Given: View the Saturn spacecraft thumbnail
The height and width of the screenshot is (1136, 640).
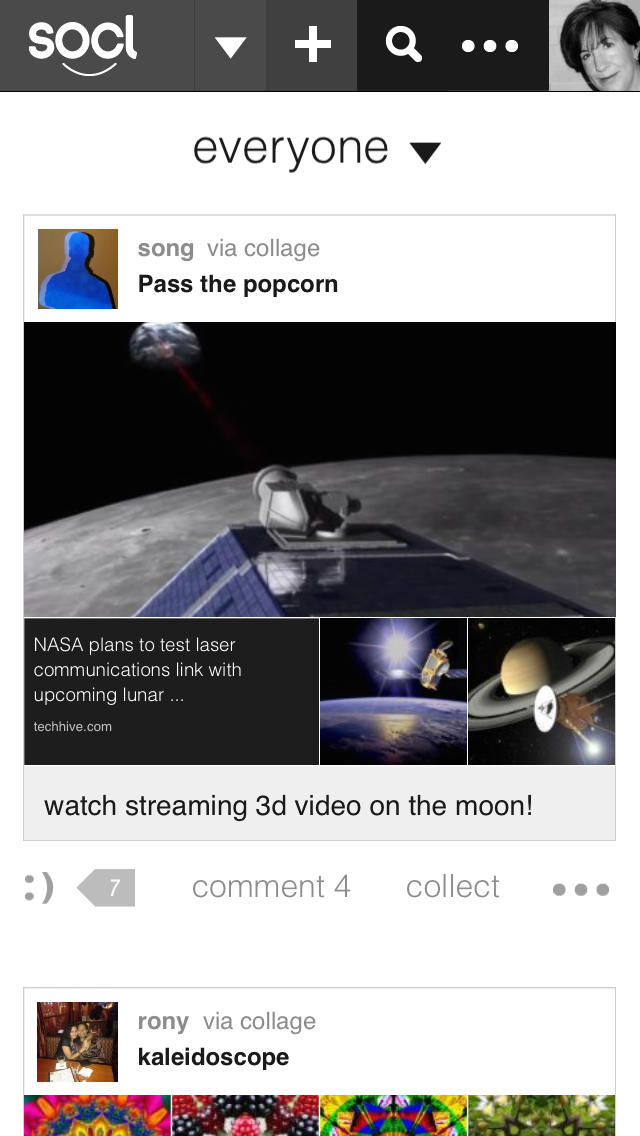Looking at the screenshot, I should click(542, 691).
